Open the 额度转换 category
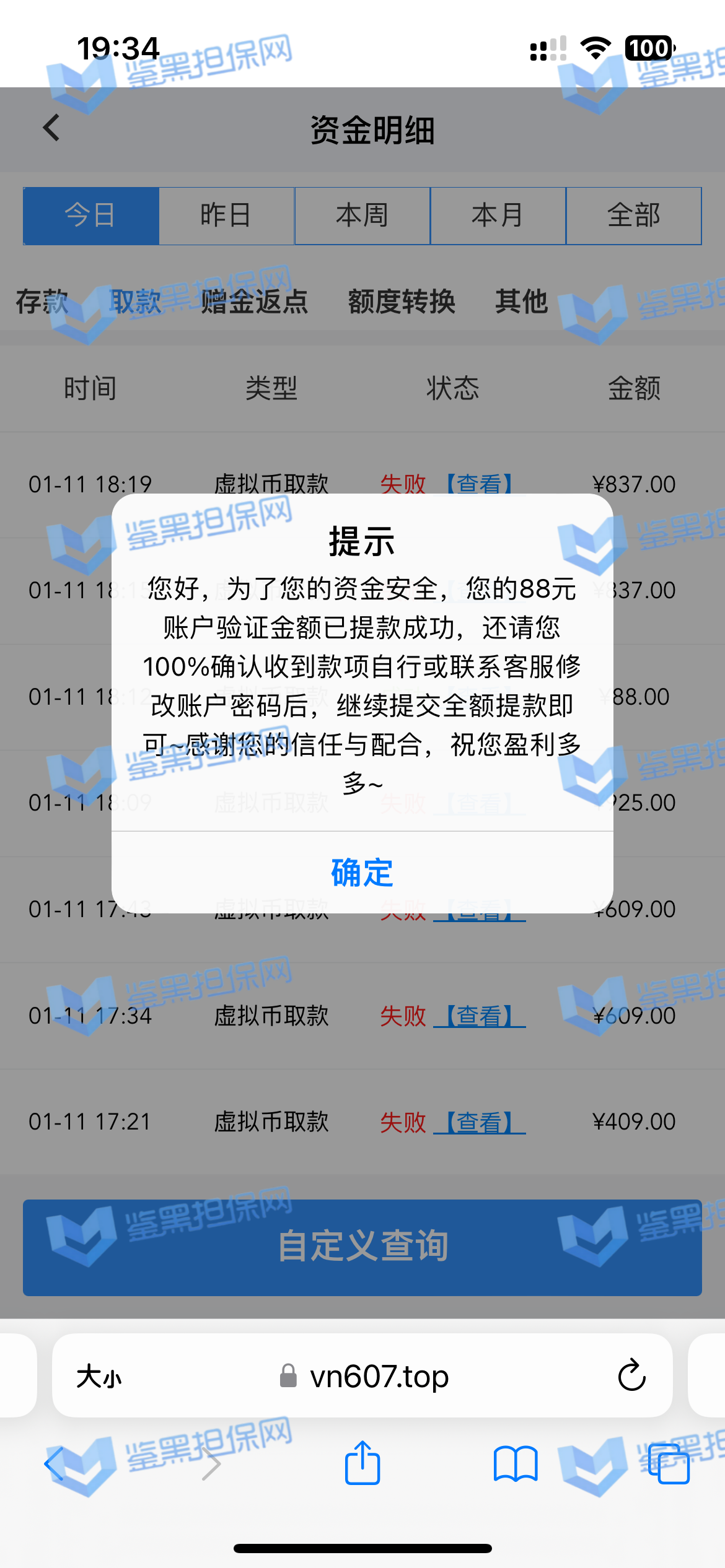725x1568 pixels. tap(402, 302)
